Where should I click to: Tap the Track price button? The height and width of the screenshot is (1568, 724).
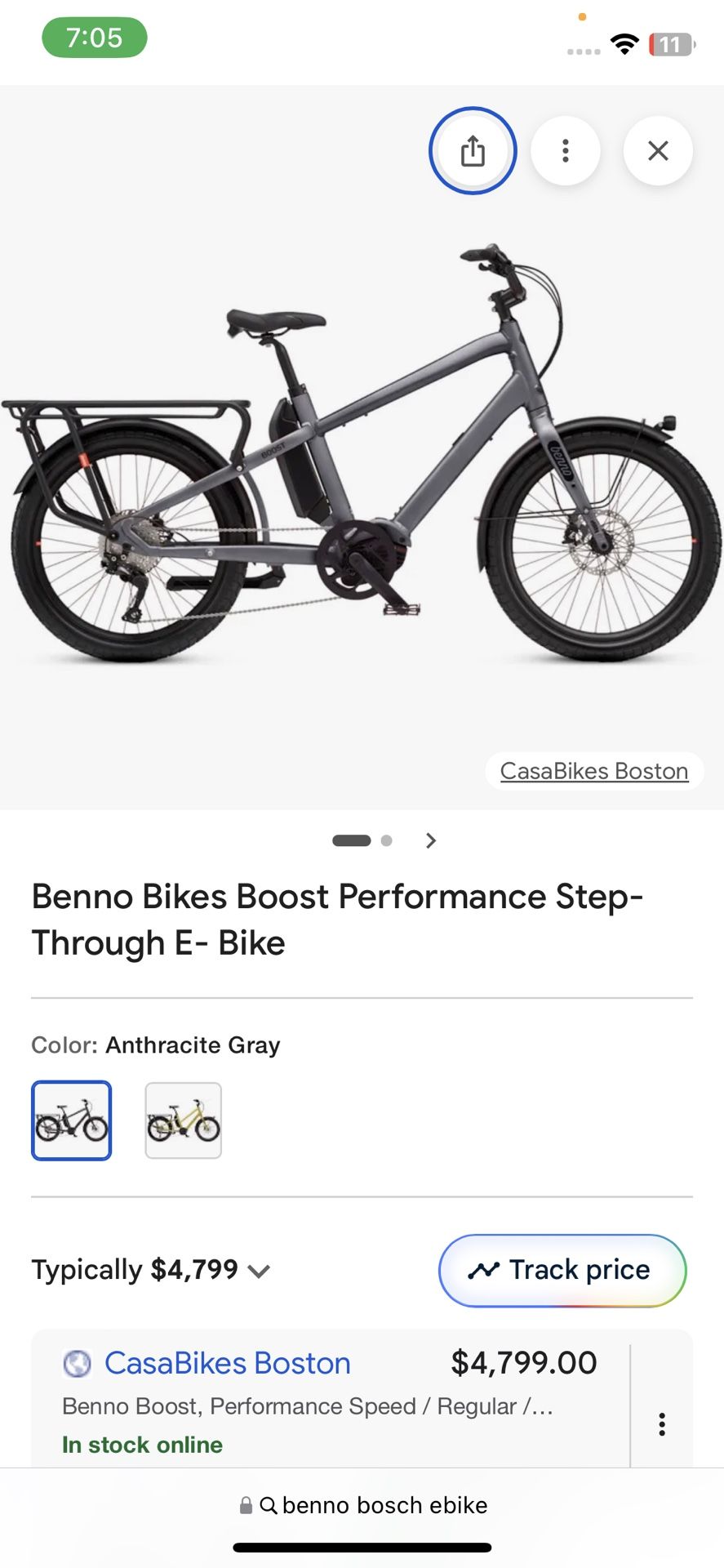[x=562, y=1270]
